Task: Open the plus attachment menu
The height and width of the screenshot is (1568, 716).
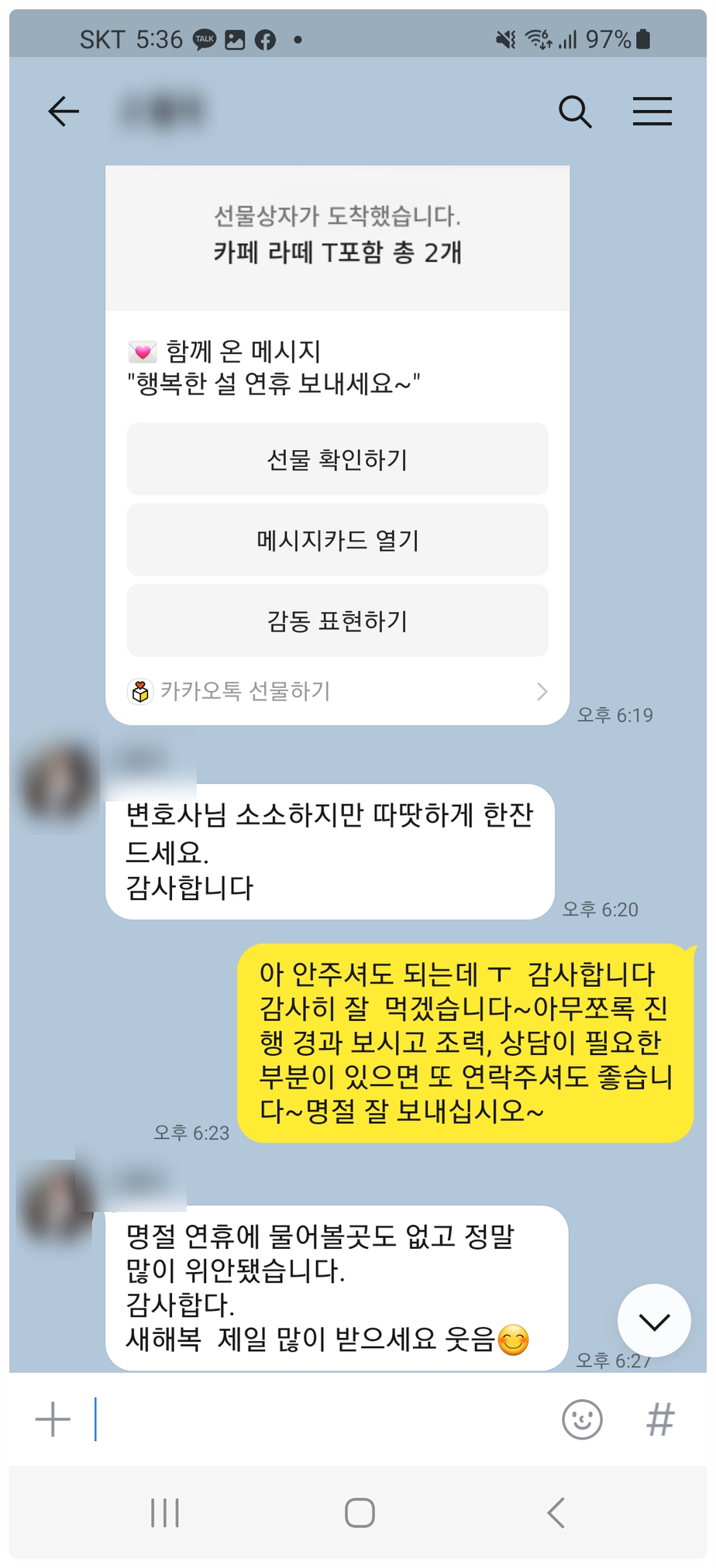Action: [53, 1419]
